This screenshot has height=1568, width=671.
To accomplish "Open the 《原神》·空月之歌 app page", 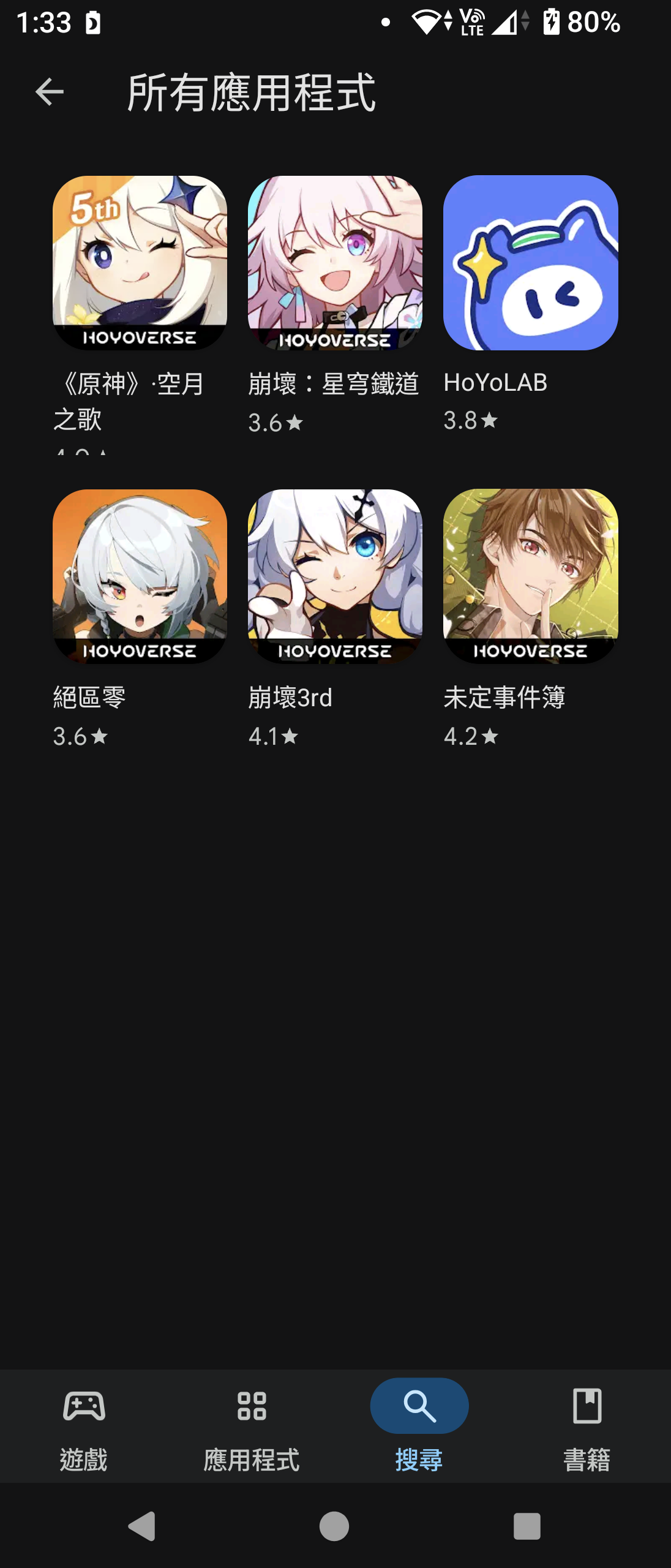I will [140, 263].
